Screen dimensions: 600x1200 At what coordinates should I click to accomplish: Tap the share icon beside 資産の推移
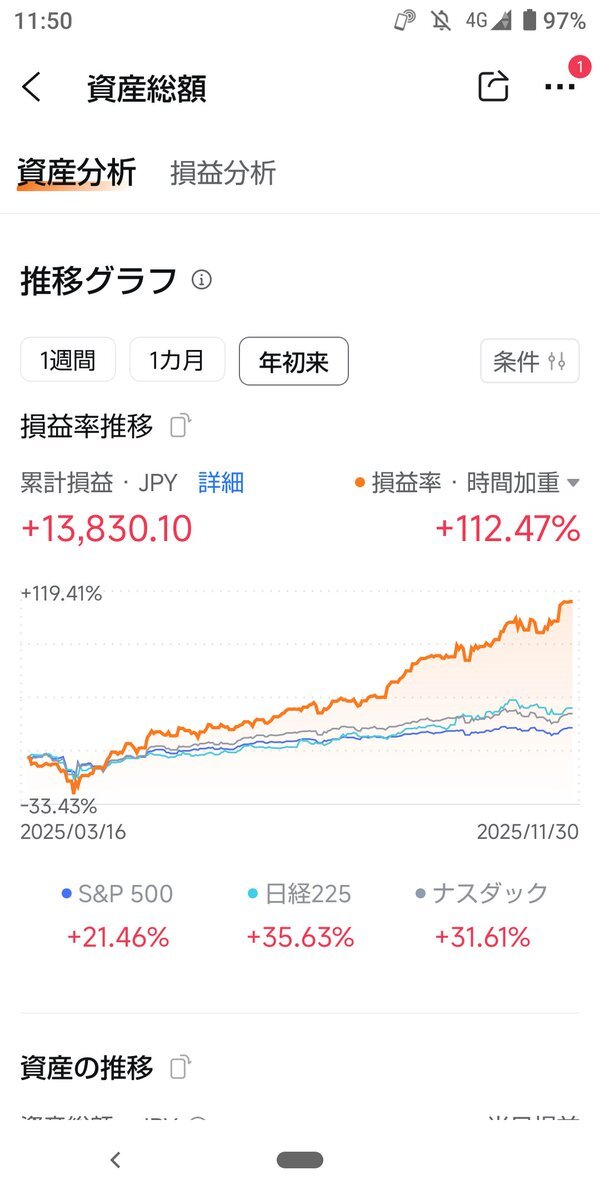[179, 1068]
